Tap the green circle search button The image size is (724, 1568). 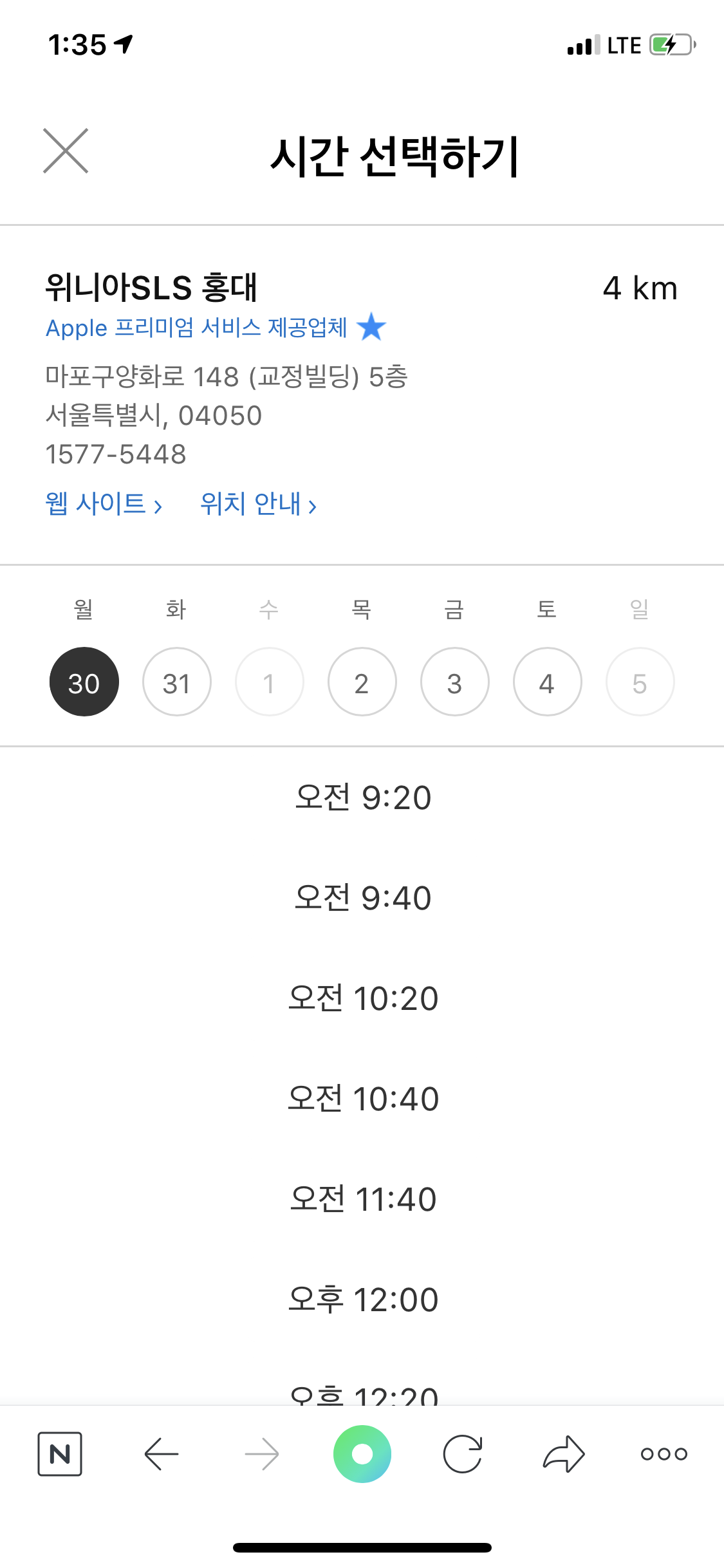[362, 1454]
